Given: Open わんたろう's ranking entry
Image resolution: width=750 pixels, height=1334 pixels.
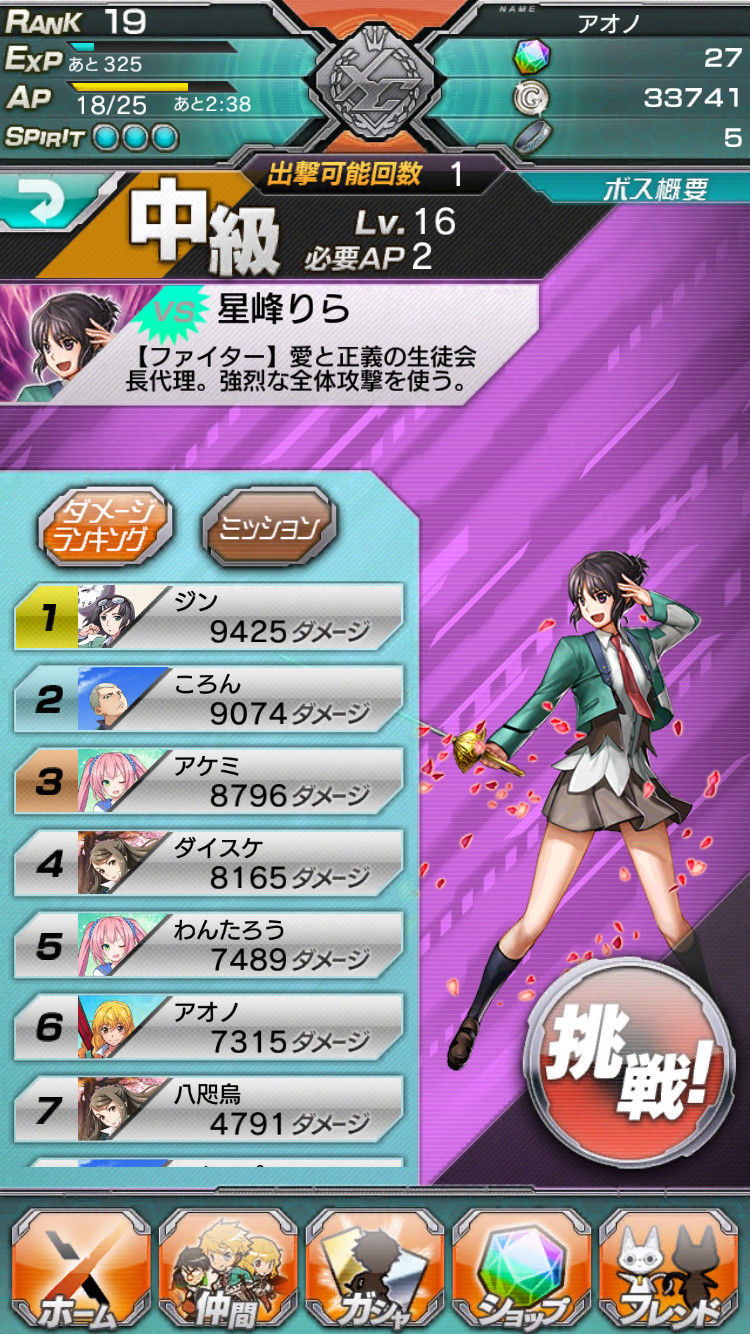Looking at the screenshot, I should 210,945.
